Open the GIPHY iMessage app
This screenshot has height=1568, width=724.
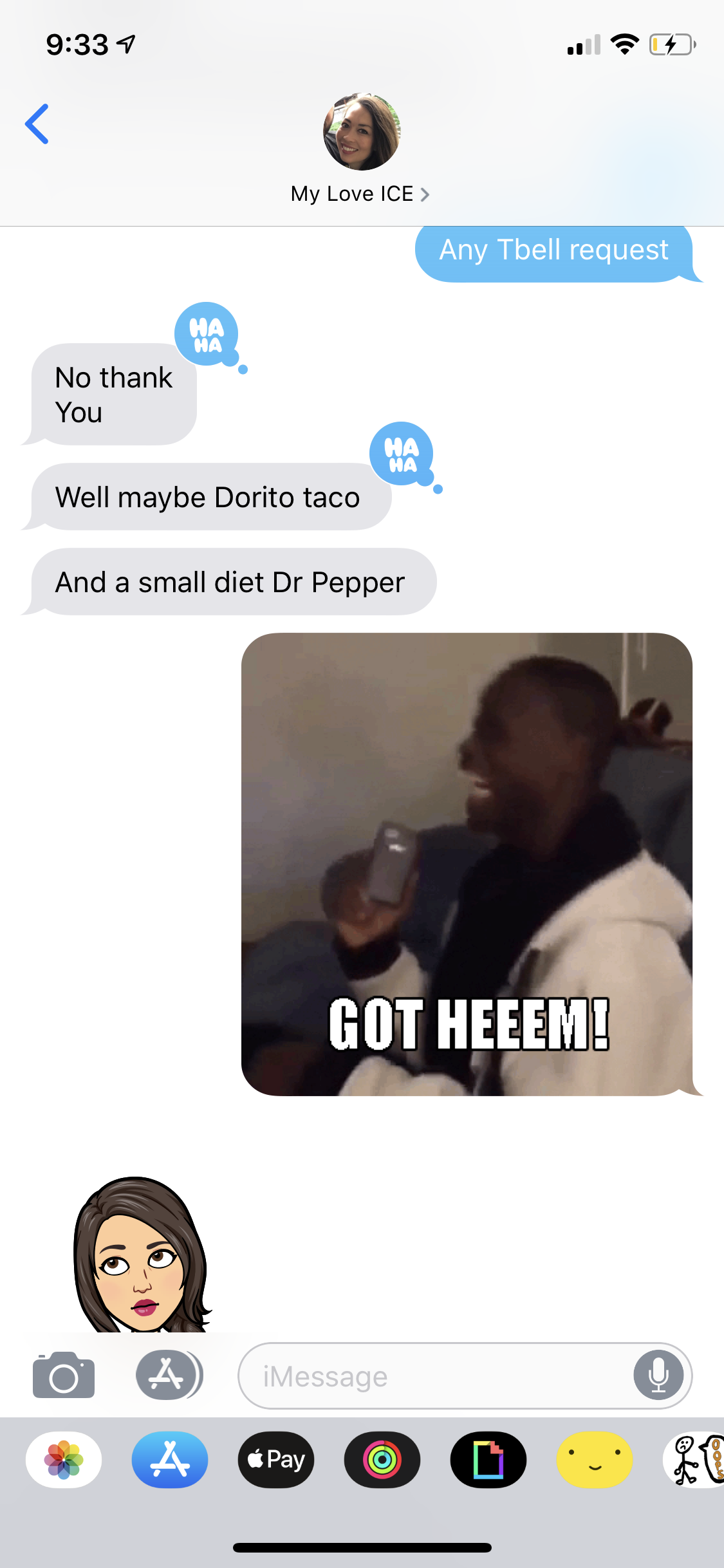(488, 1460)
